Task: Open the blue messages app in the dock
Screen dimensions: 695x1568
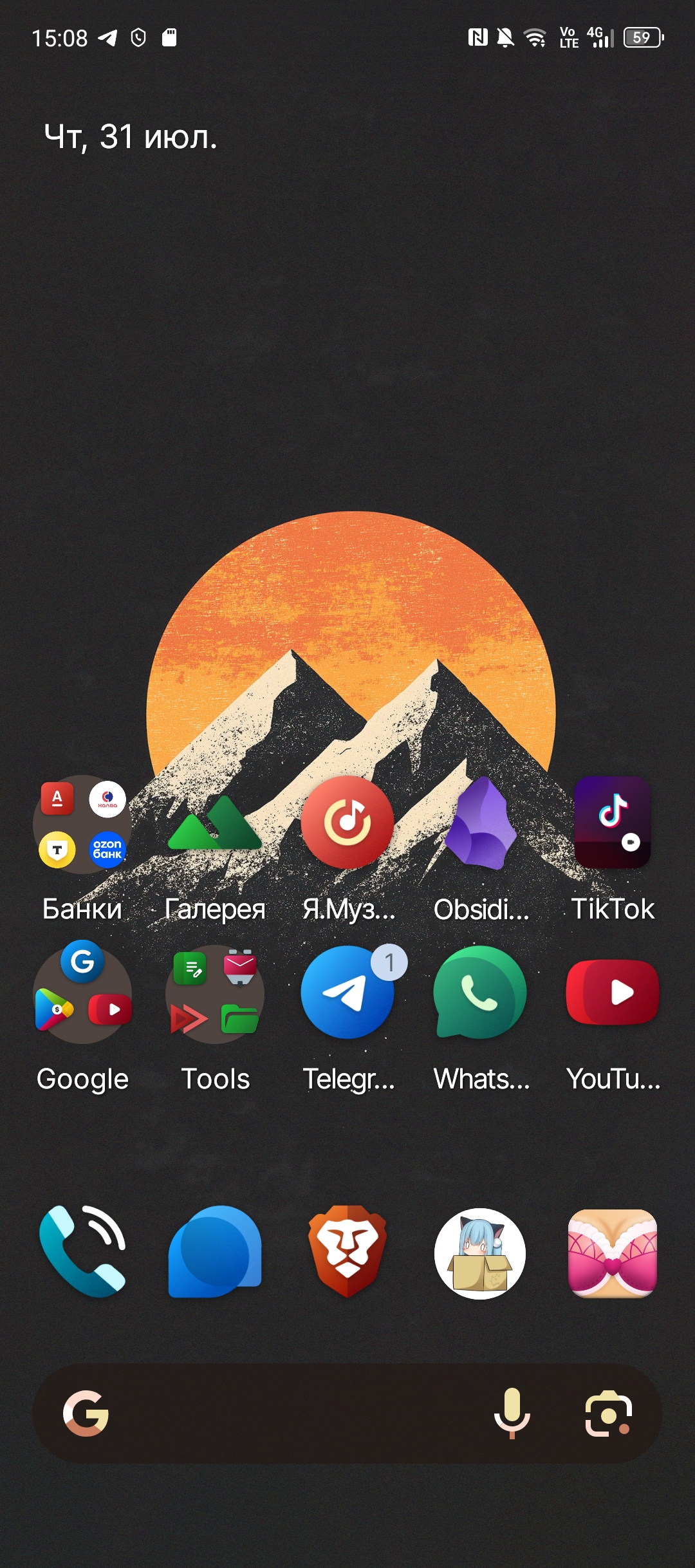Action: click(215, 1252)
